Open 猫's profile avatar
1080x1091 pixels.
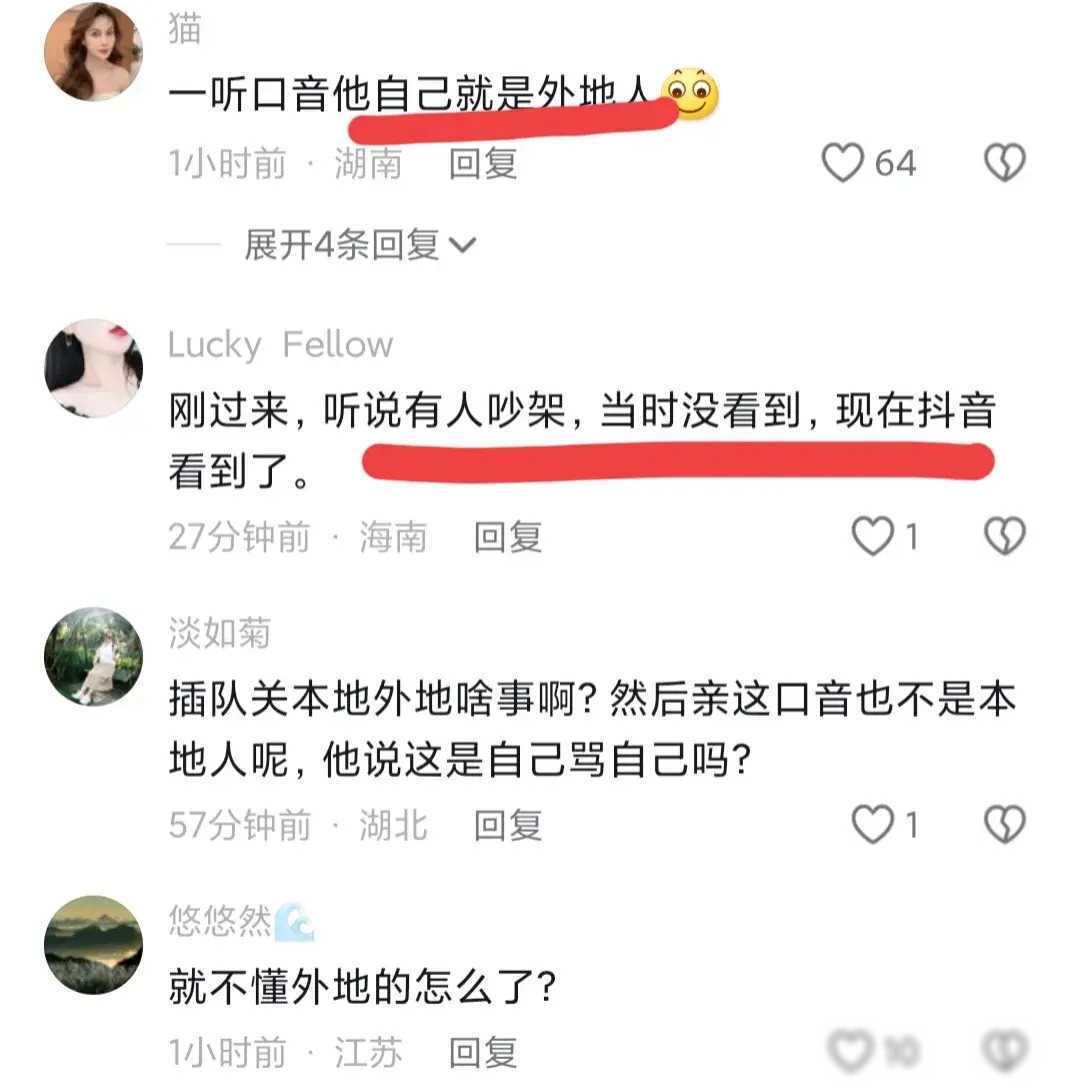tap(94, 52)
